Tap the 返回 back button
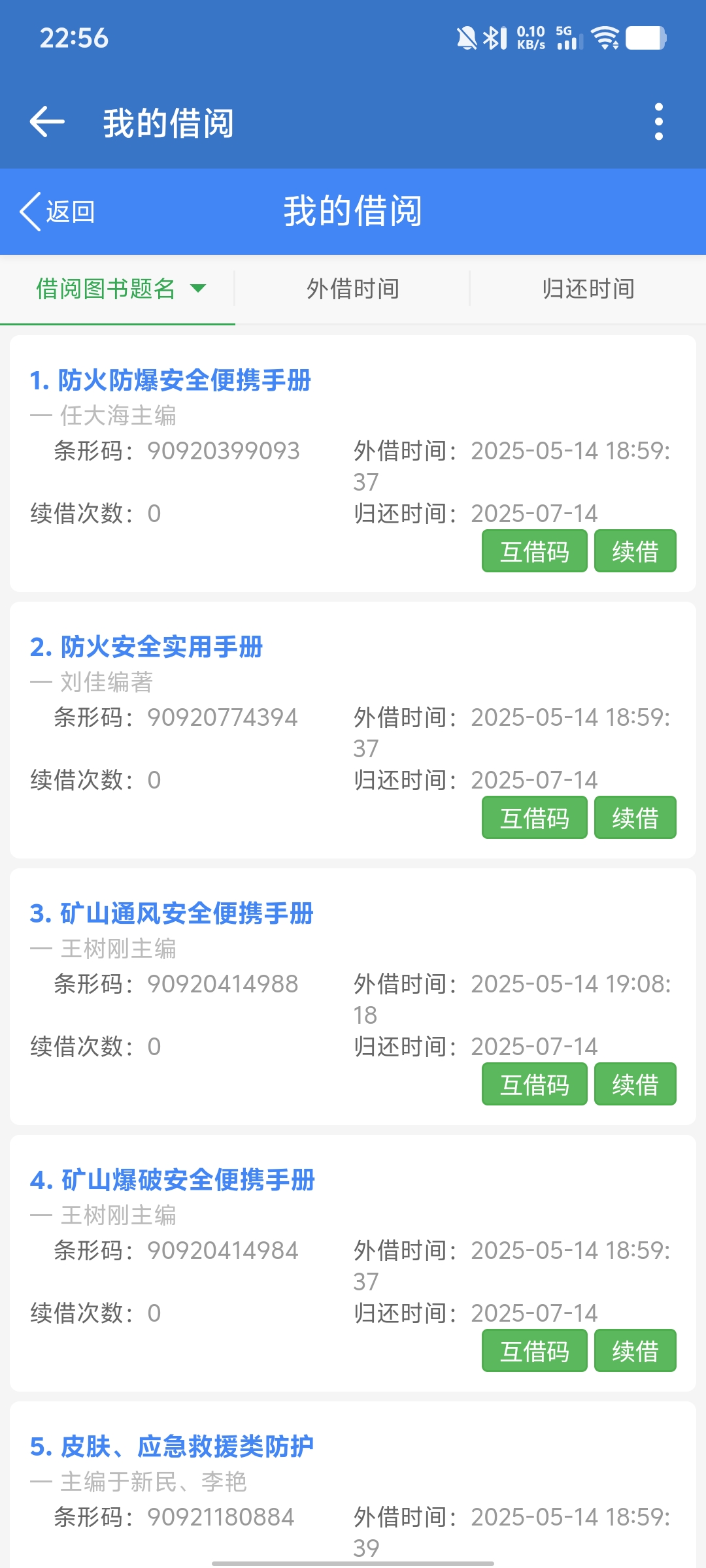 [58, 212]
